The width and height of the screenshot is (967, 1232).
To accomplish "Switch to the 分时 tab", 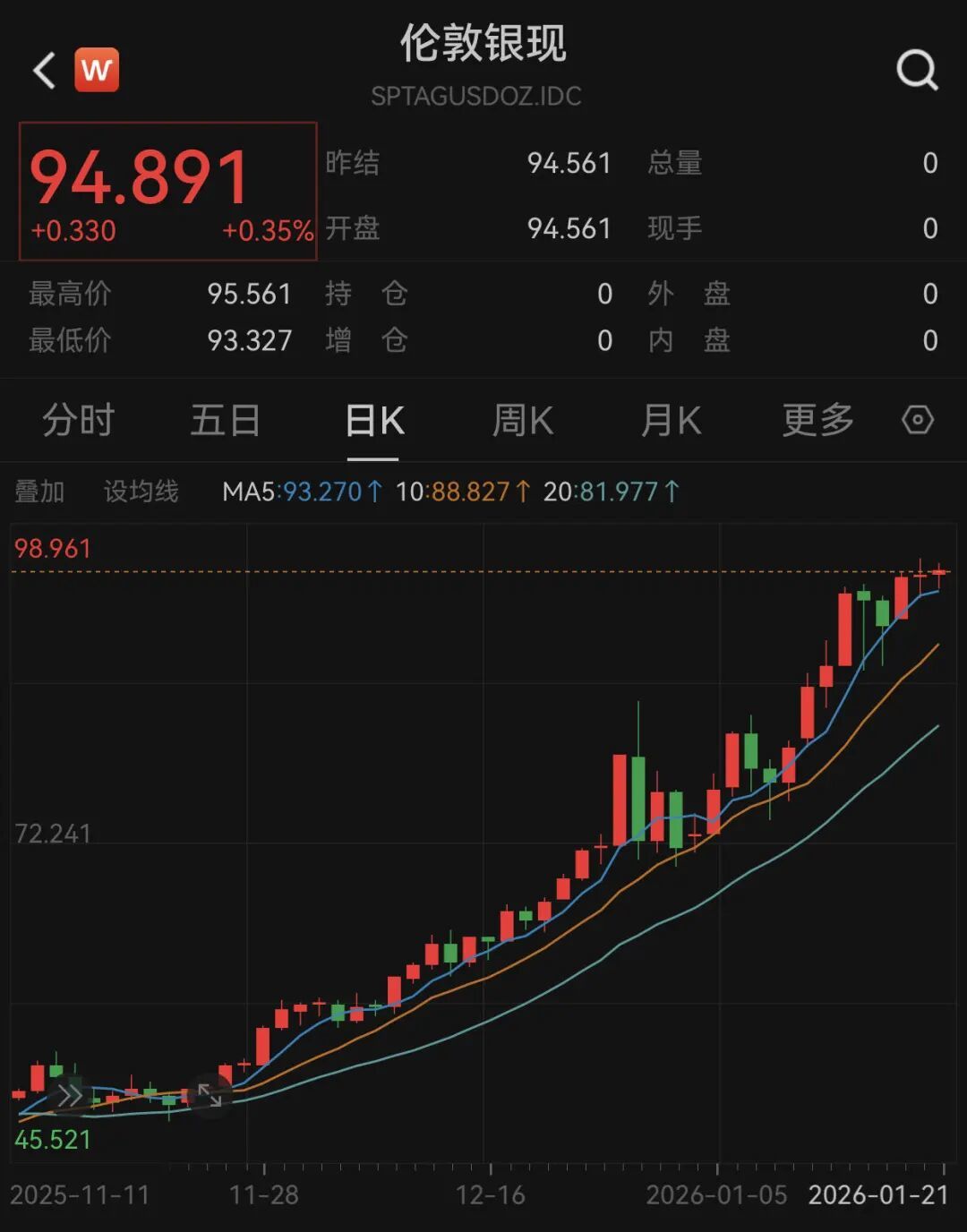I will [x=78, y=420].
